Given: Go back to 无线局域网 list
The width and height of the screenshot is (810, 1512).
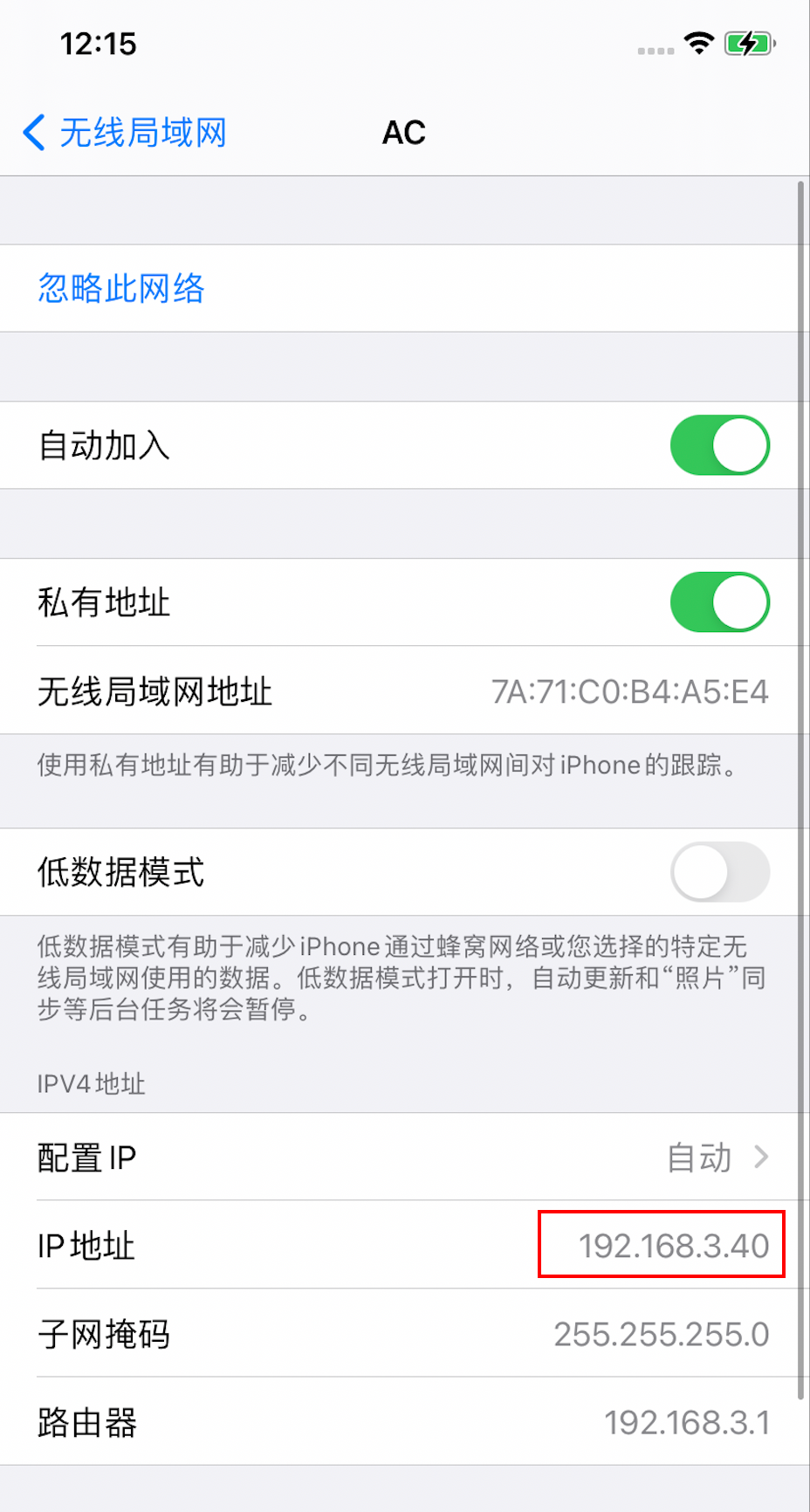Looking at the screenshot, I should pos(124,133).
